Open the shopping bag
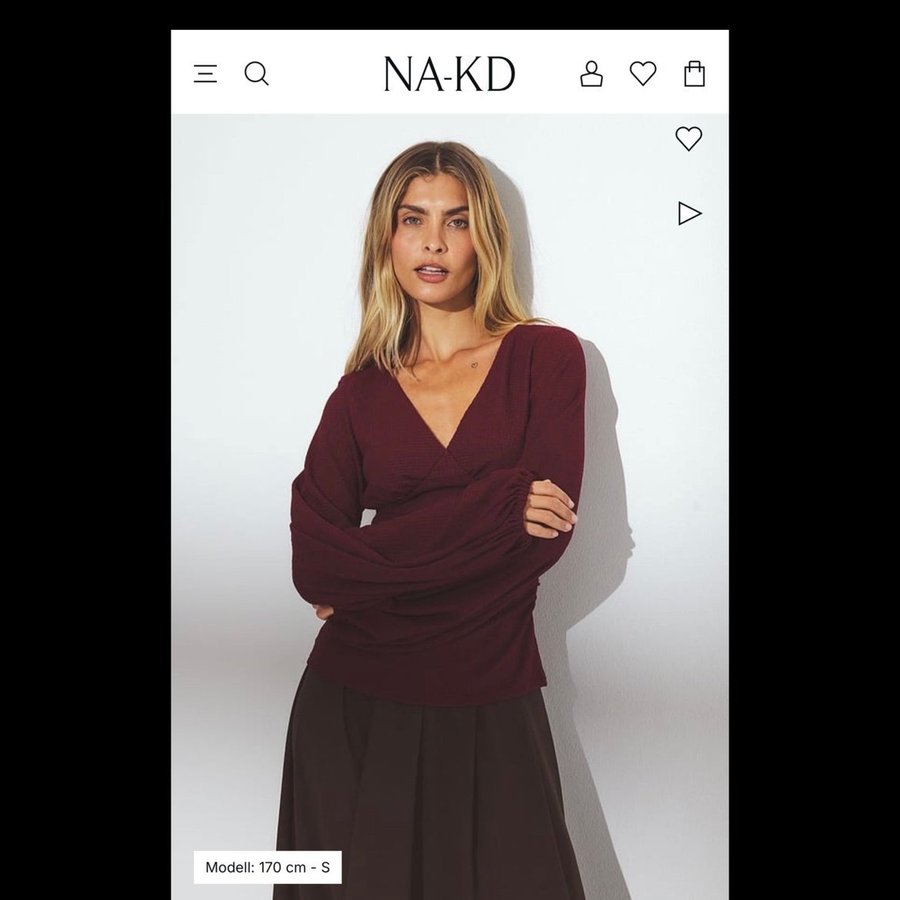 pyautogui.click(x=695, y=74)
